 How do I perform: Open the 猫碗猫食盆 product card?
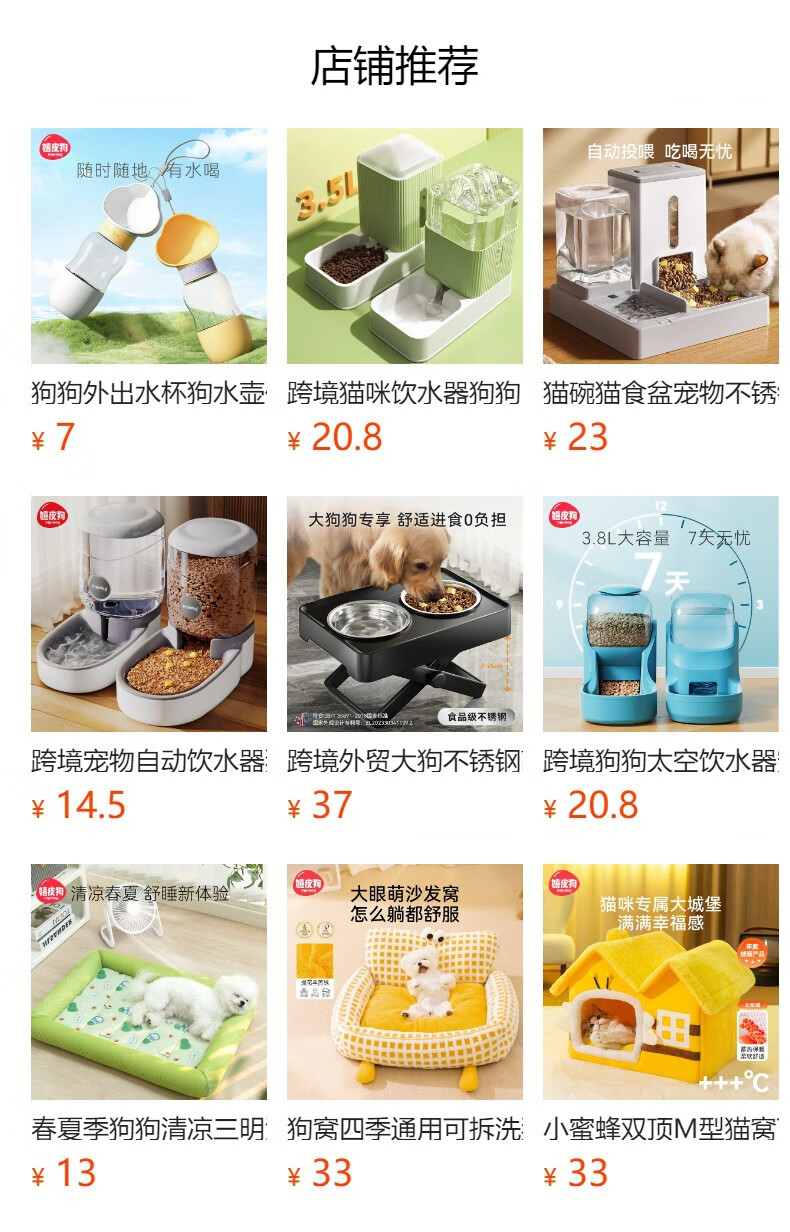(660, 246)
